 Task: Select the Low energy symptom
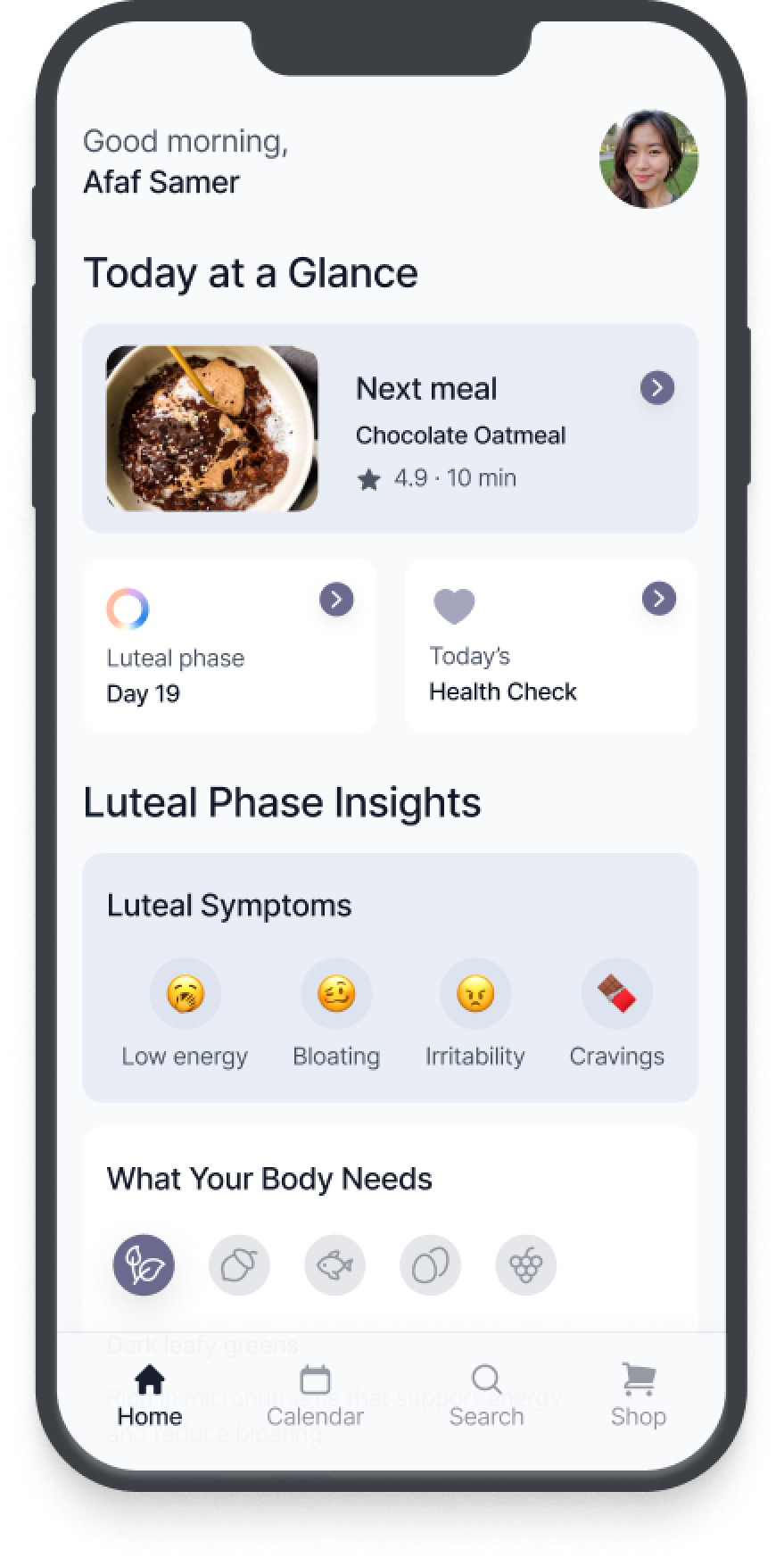point(185,1014)
